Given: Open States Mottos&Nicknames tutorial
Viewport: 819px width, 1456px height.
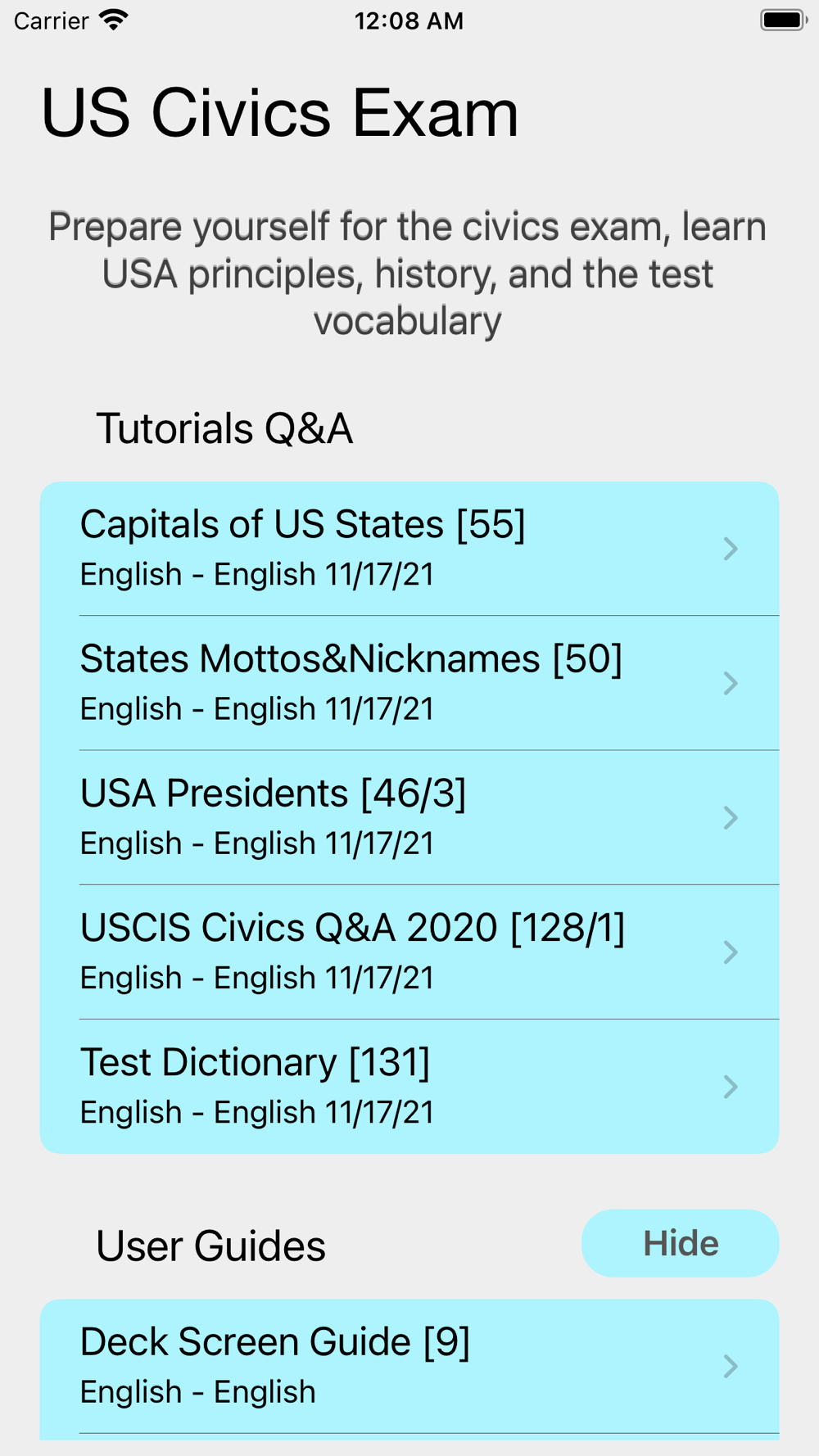Looking at the screenshot, I should (x=409, y=683).
